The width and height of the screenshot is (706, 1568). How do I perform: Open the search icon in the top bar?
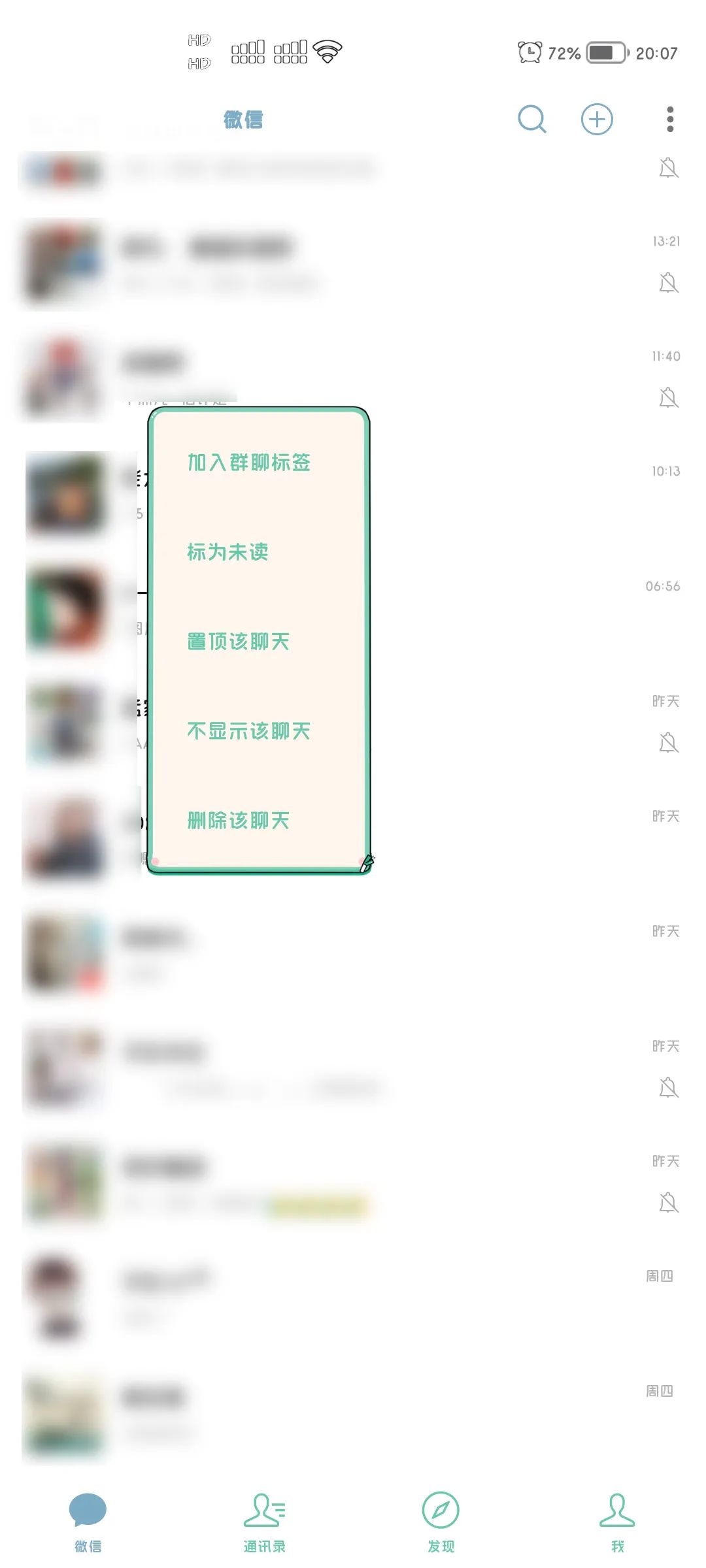(531, 120)
